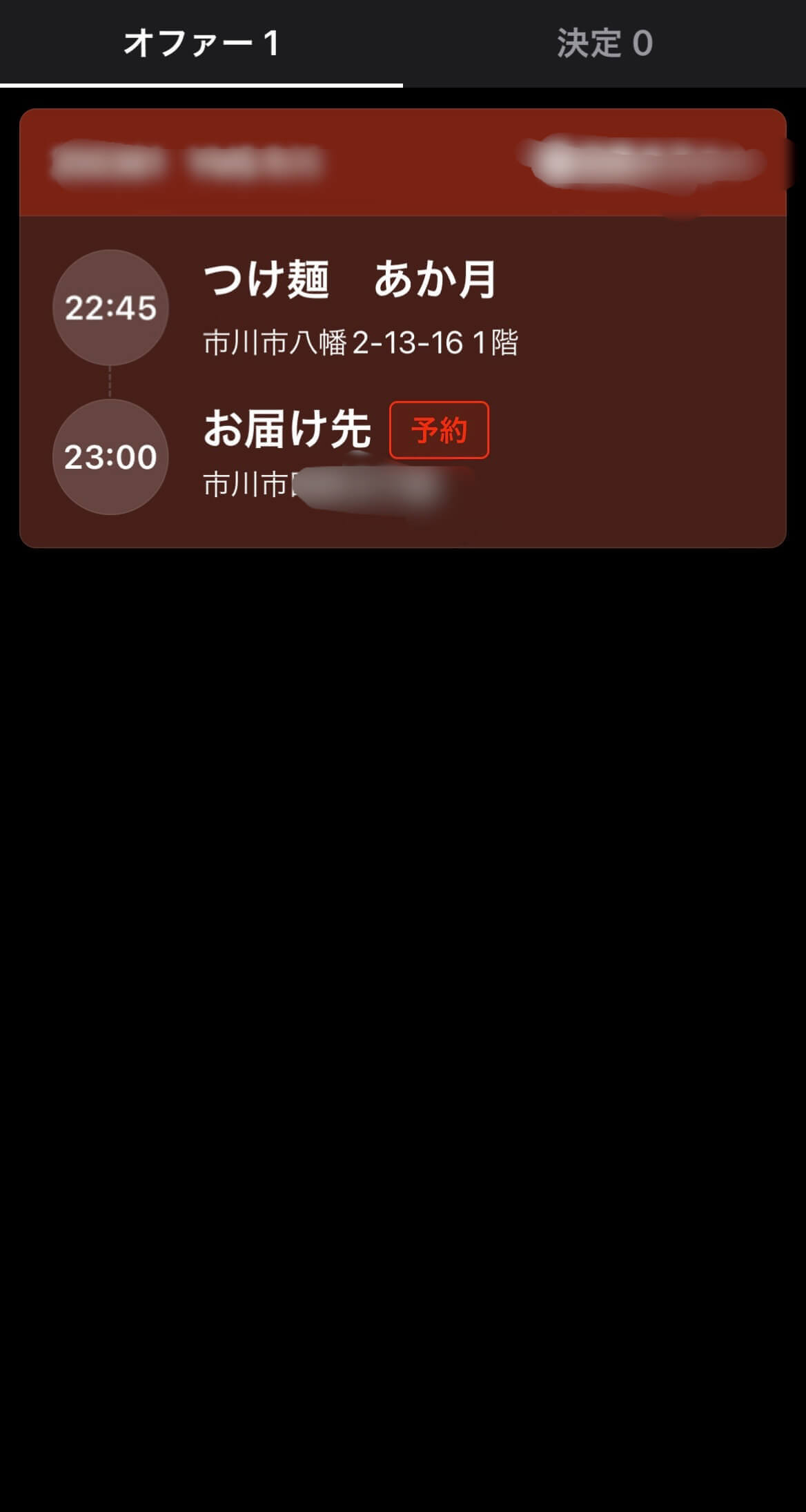The height and width of the screenshot is (1512, 806).
Task: Open the つけ麺 あか月 delivery offer card
Action: tap(403, 328)
